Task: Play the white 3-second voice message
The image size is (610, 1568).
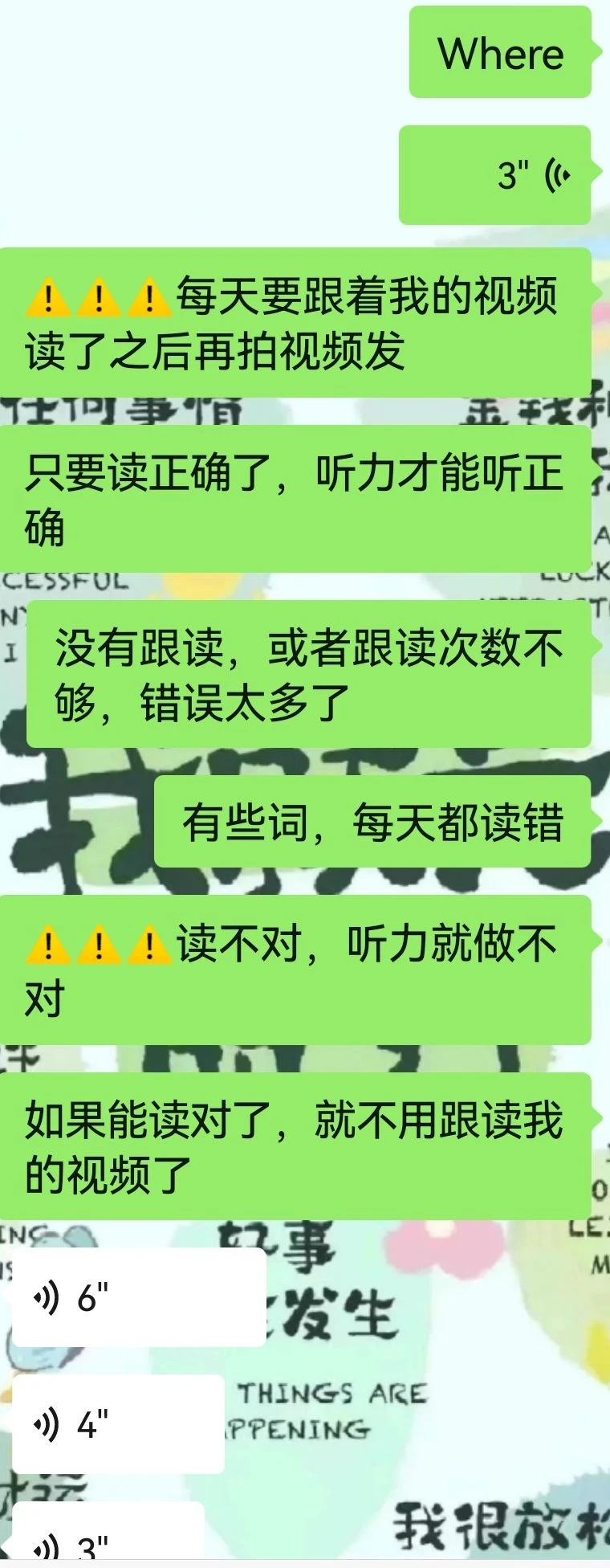Action: pos(108,1542)
